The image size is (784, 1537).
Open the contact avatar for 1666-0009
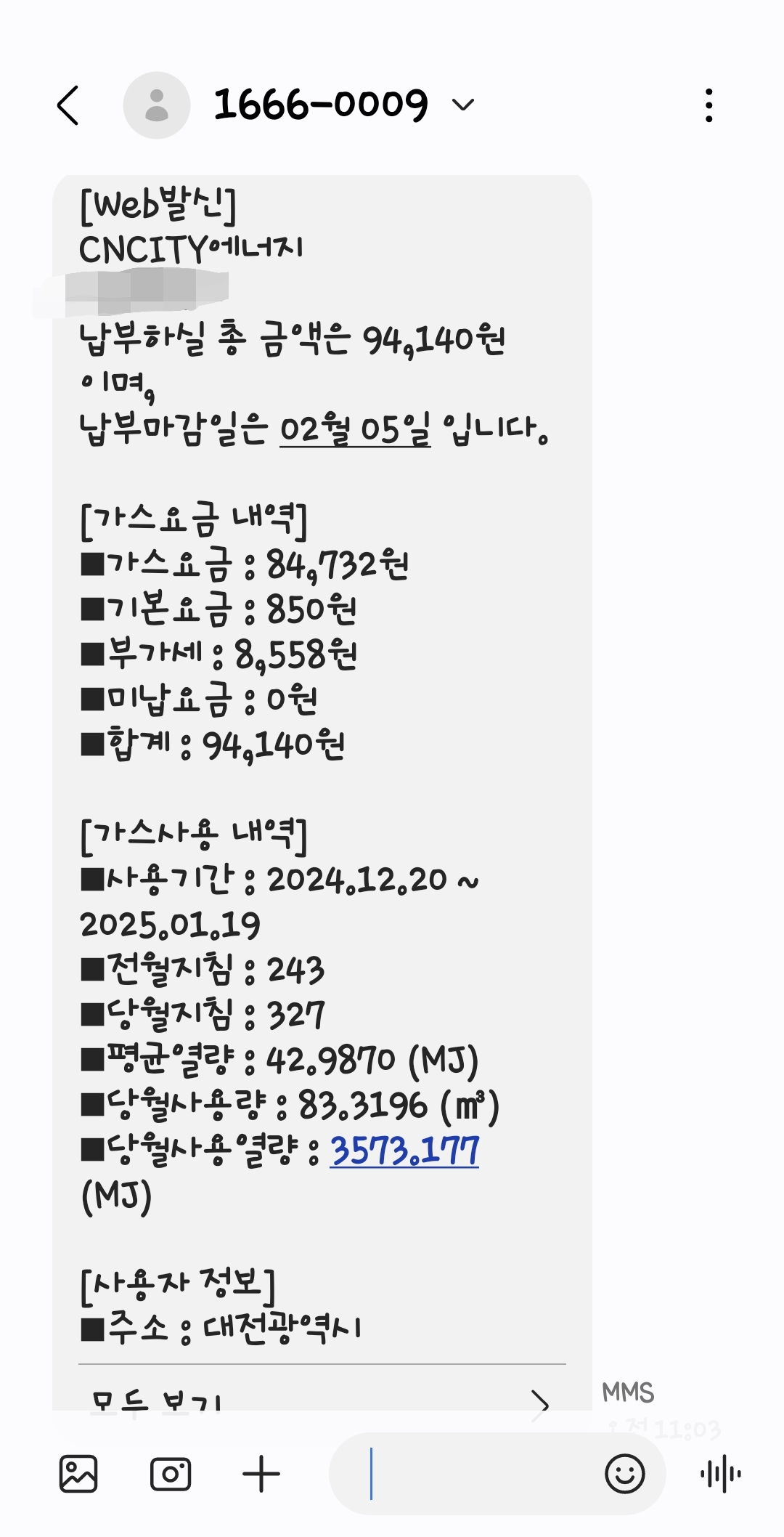pos(157,105)
